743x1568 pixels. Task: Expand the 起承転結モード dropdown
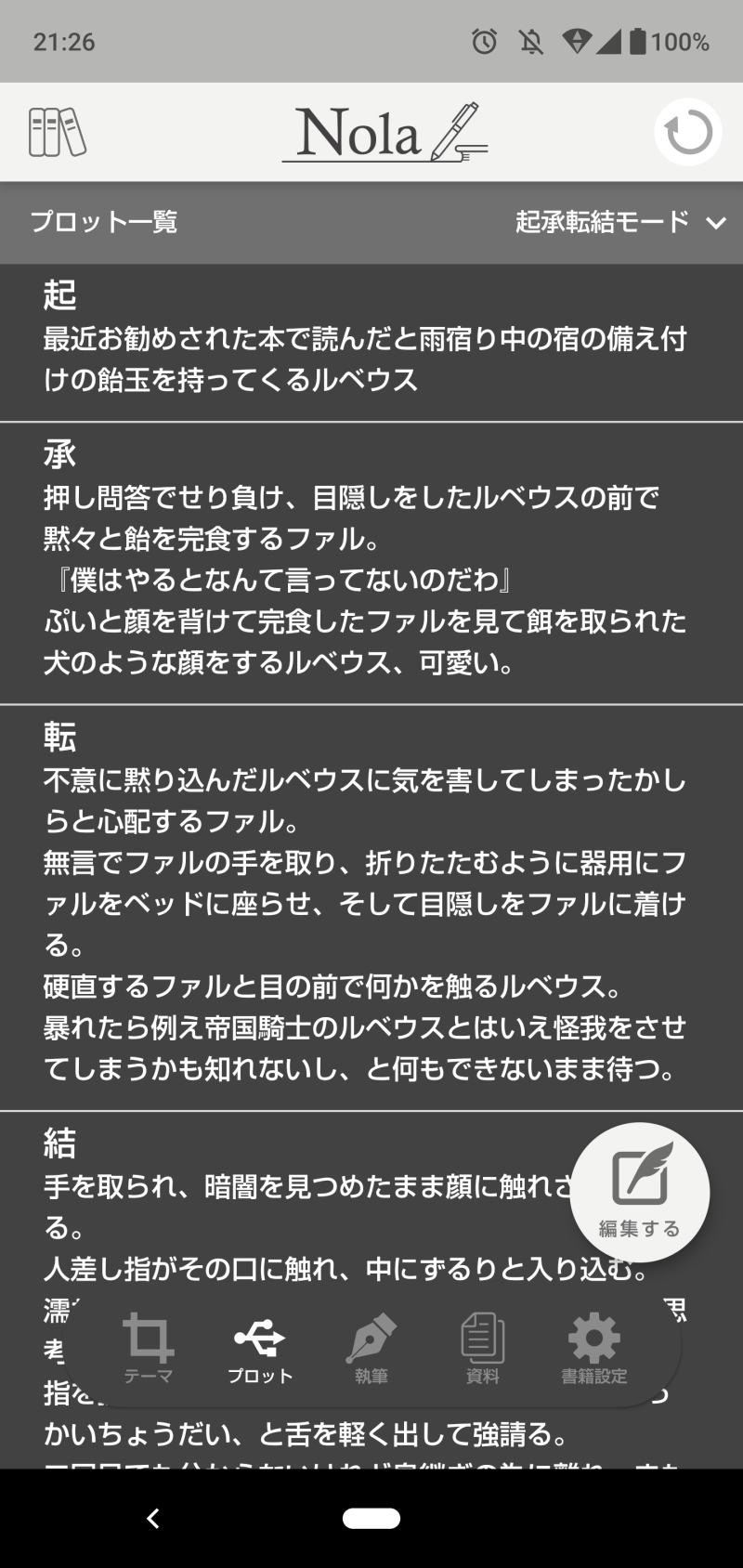tap(620, 222)
